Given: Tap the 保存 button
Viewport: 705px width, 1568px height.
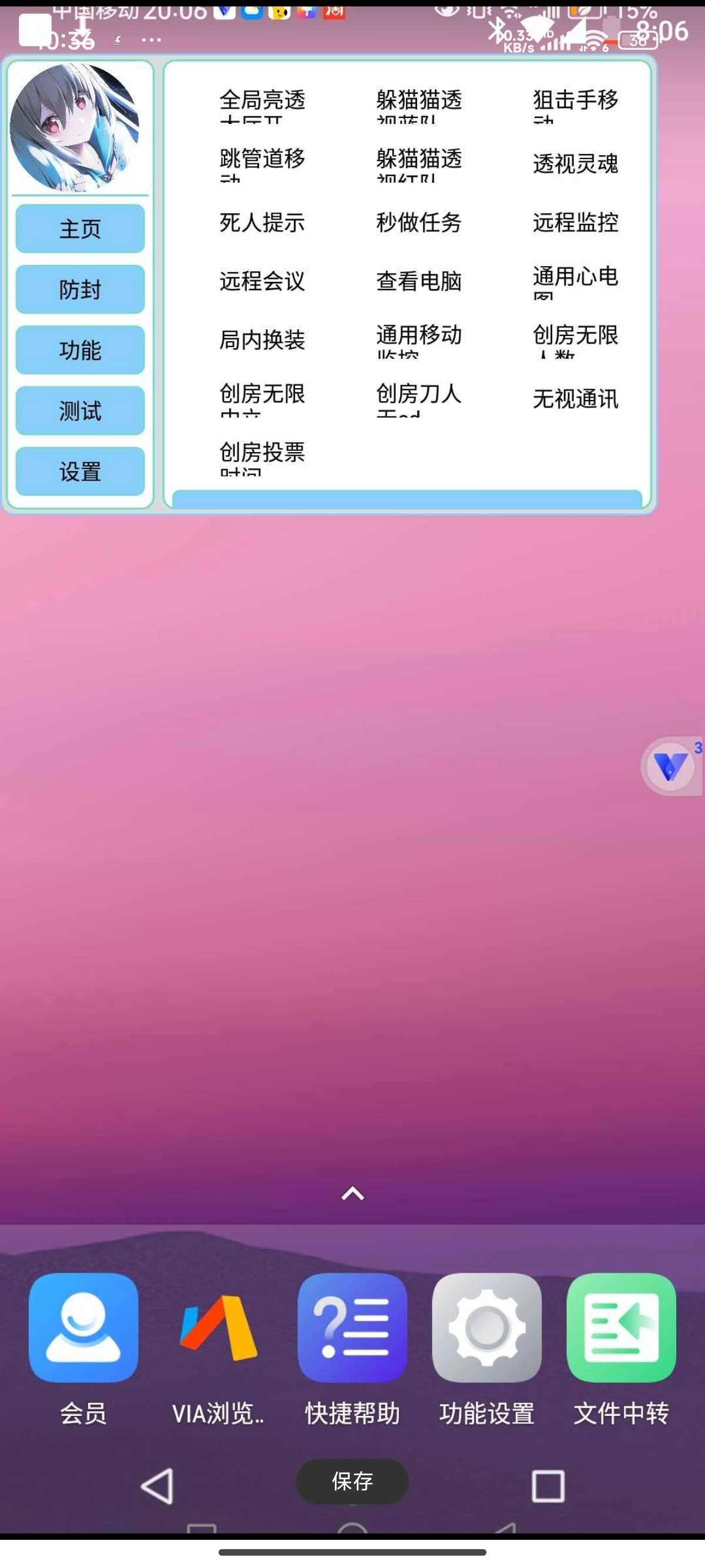Looking at the screenshot, I should (352, 1481).
